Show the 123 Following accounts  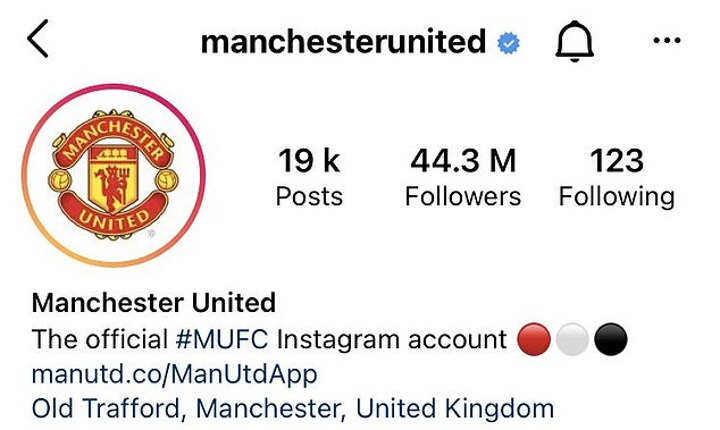coord(616,177)
